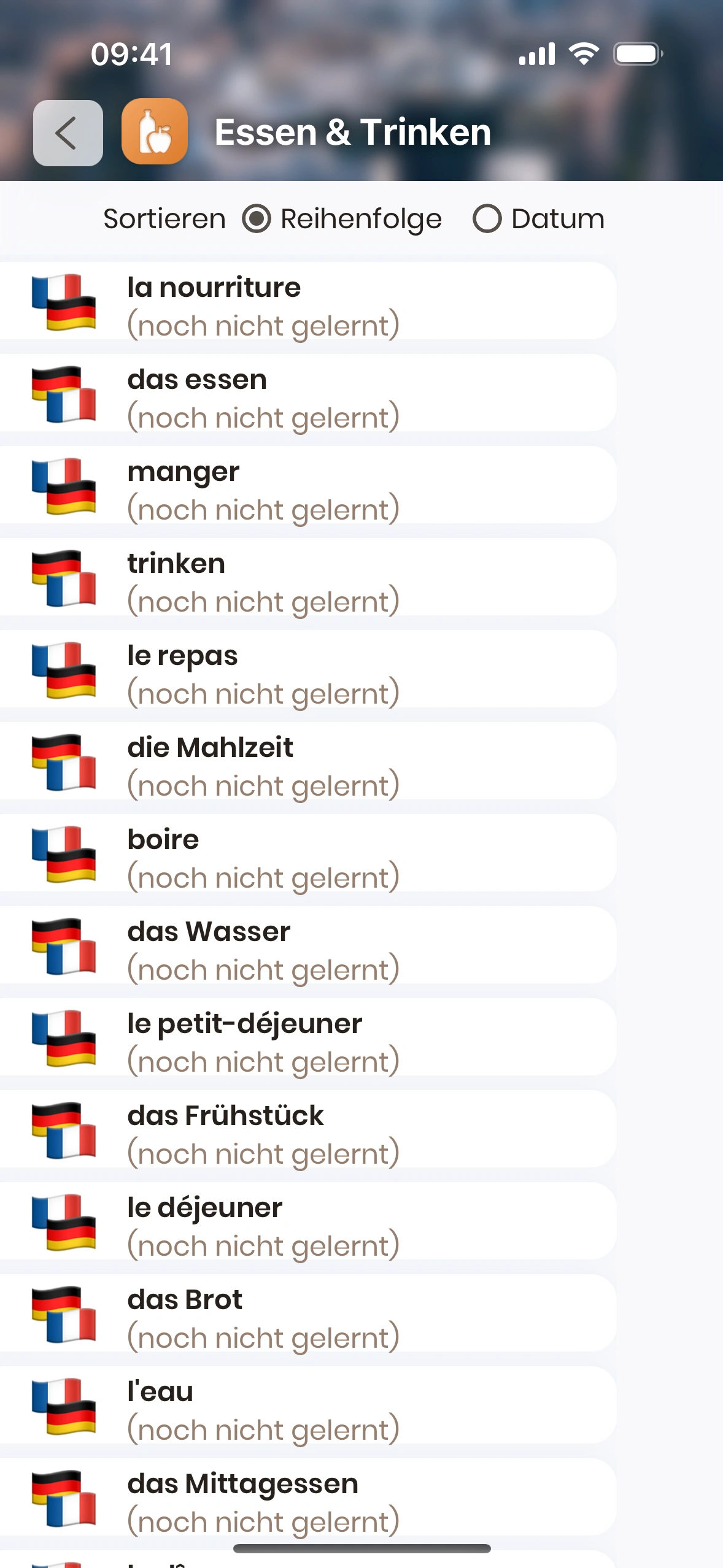
Task: Open the trinken entry
Action: tap(307, 577)
